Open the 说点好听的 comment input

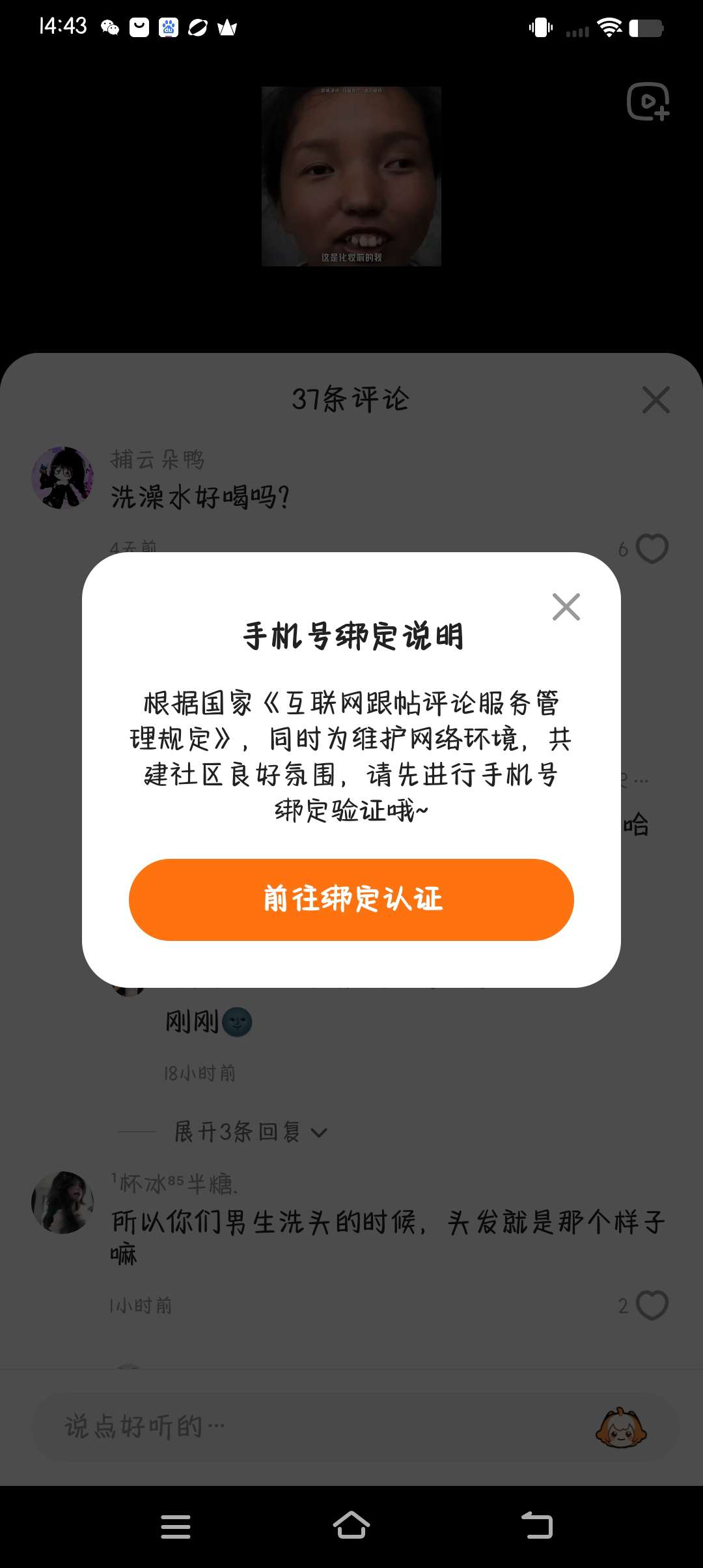click(x=293, y=1427)
